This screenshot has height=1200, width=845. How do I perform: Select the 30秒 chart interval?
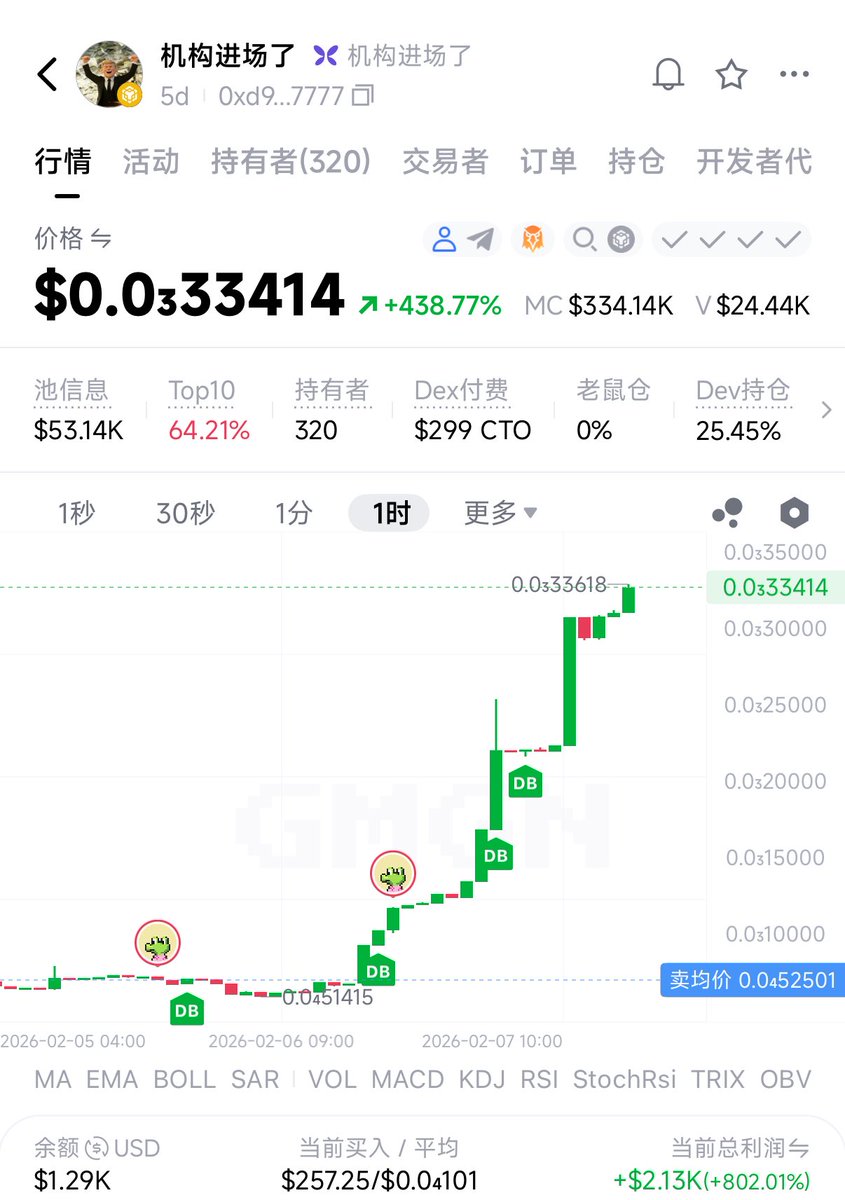185,514
